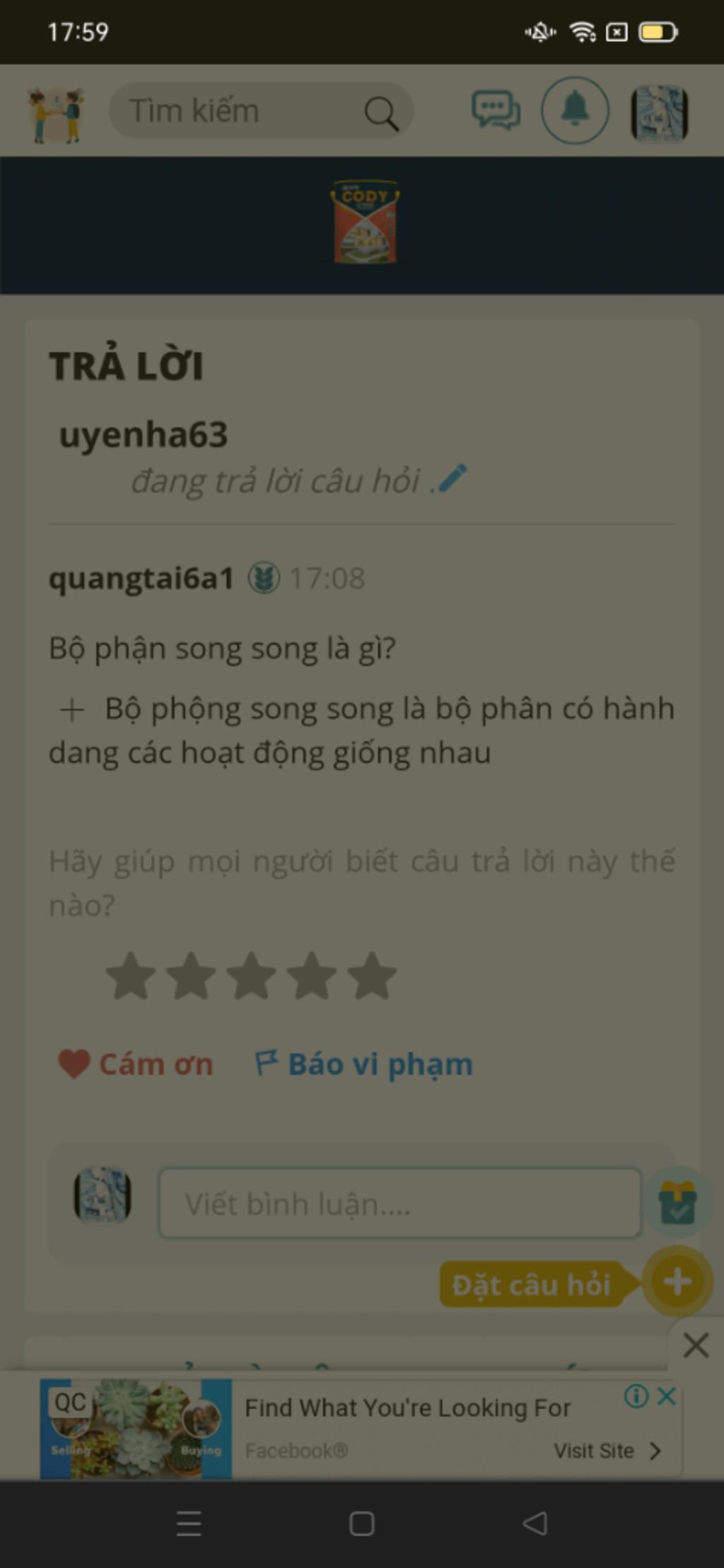Go back using system back button
Screen dimensions: 724x1568
535,1523
